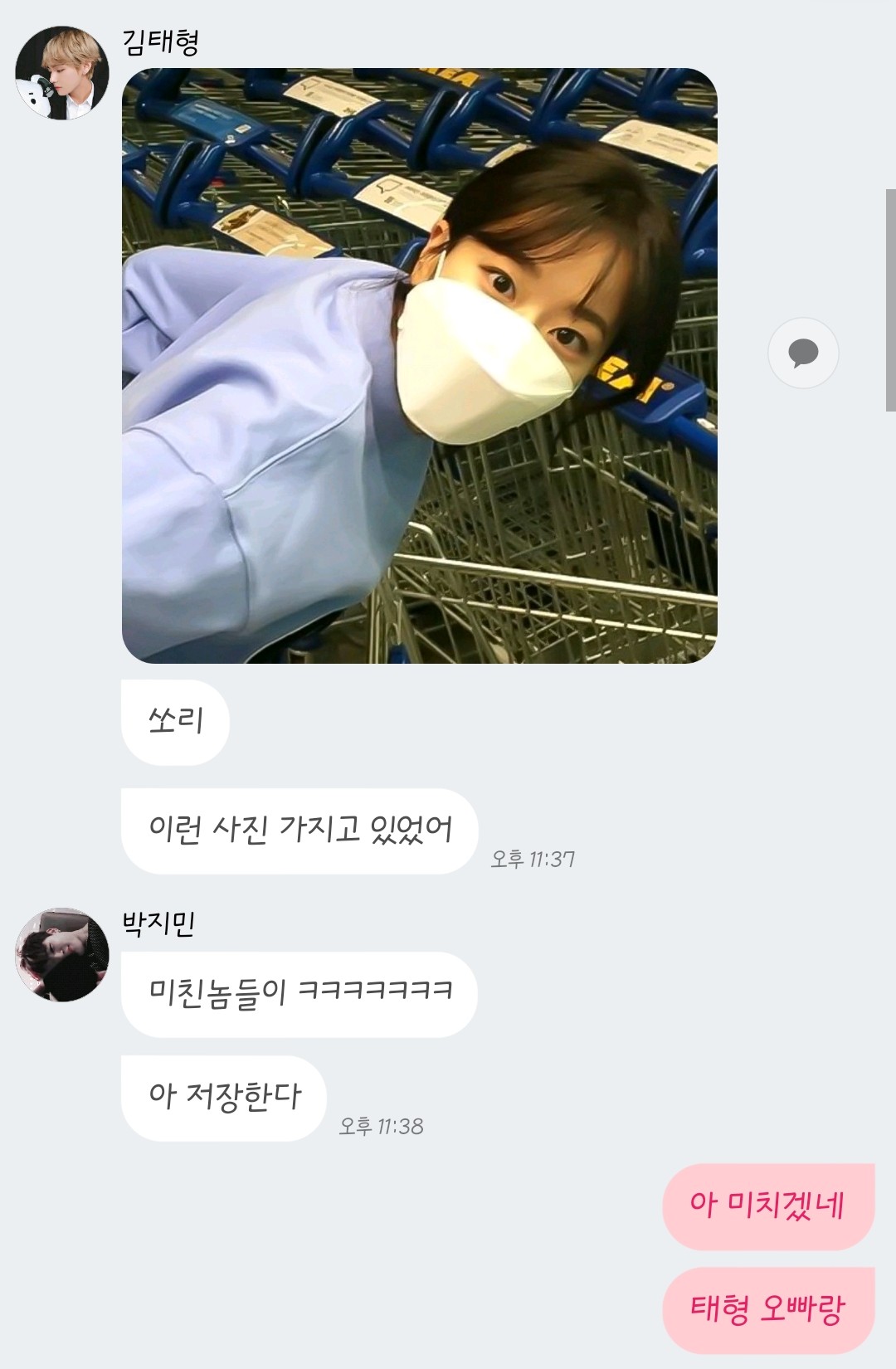Viewport: 896px width, 1369px height.
Task: Tap the speech bubble icon beside the photo
Action: pyautogui.click(x=802, y=353)
